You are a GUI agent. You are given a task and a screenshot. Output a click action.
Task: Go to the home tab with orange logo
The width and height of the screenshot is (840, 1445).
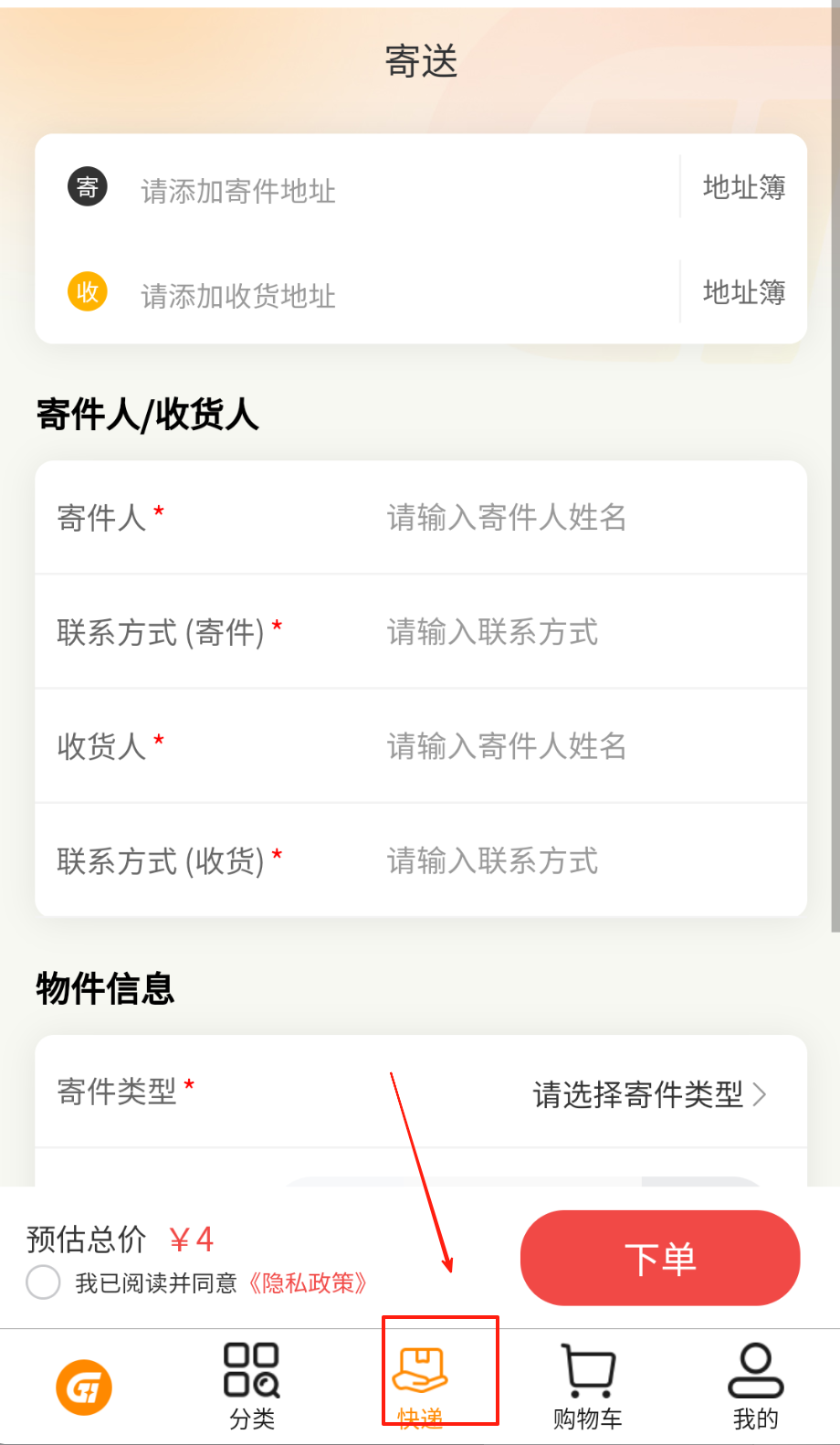coord(84,1387)
